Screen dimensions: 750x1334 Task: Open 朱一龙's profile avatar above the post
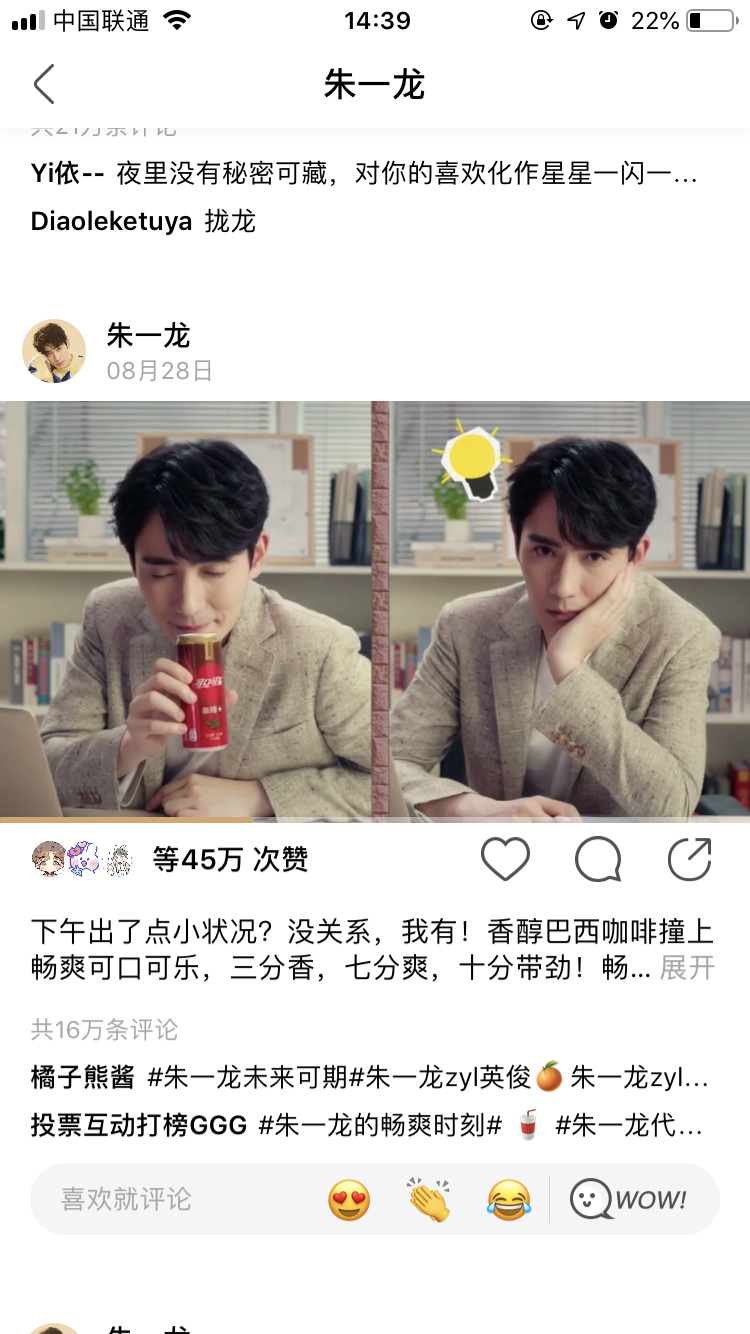pyautogui.click(x=54, y=351)
